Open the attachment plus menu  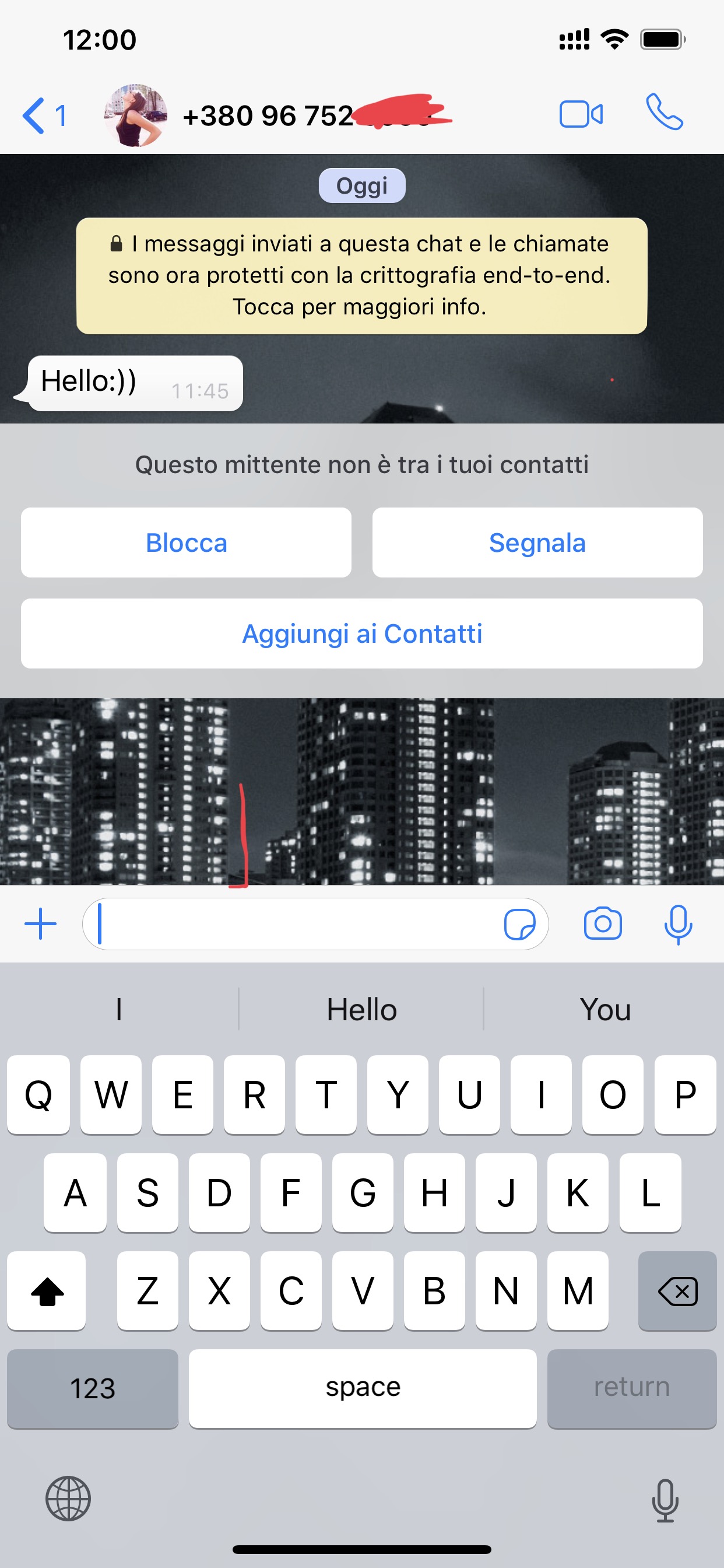tap(40, 923)
